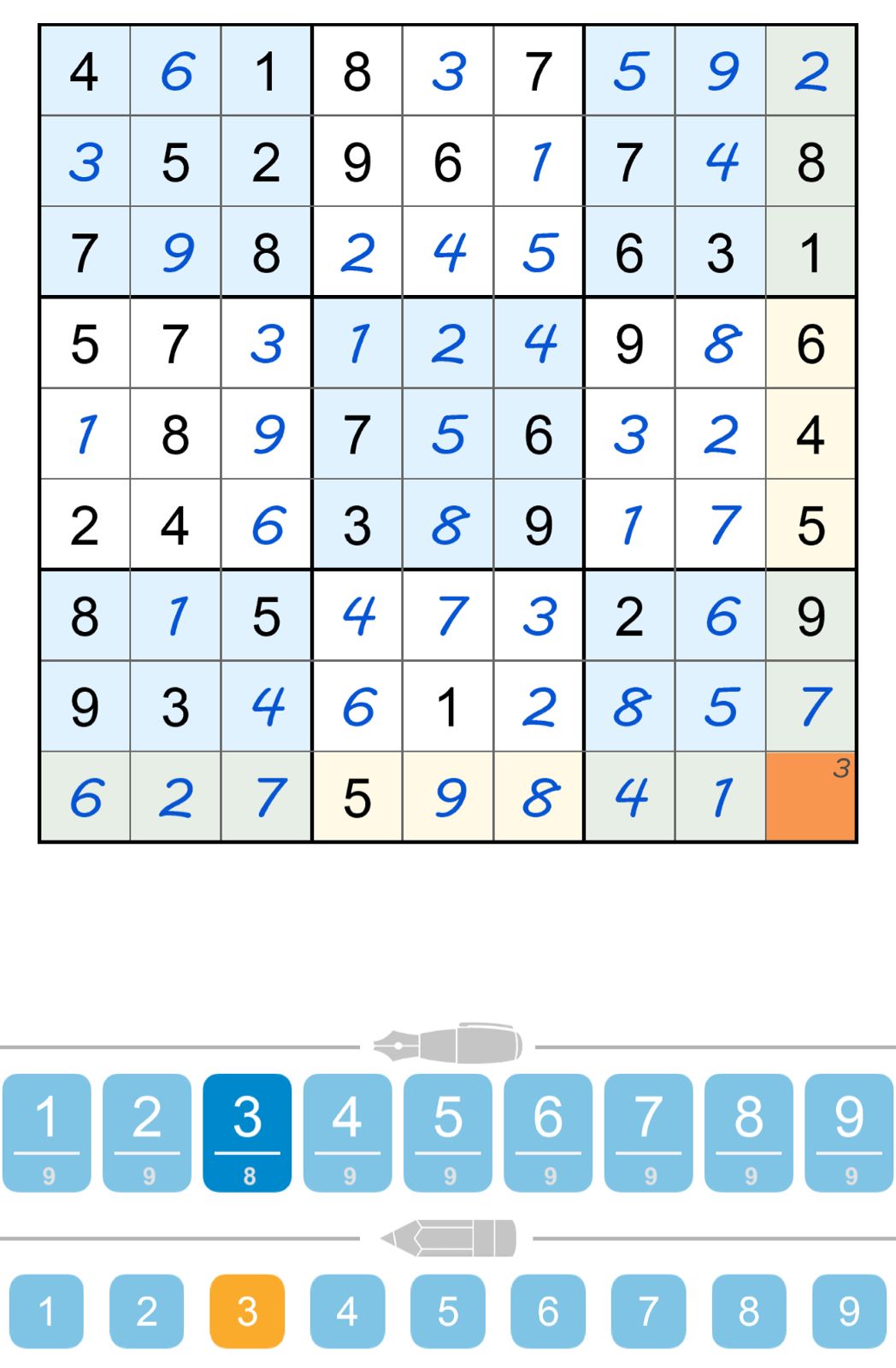Add pencil note 6
The width and height of the screenshot is (896, 1368).
click(548, 1311)
